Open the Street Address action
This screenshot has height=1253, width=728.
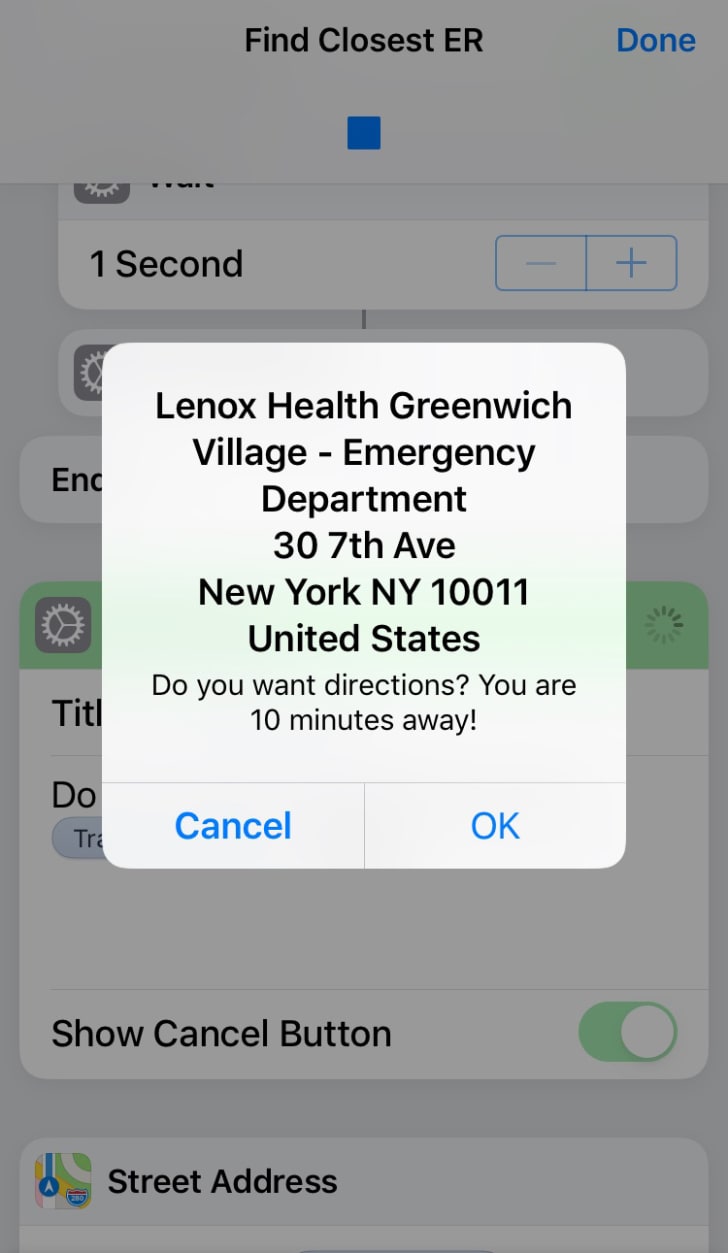364,1182
